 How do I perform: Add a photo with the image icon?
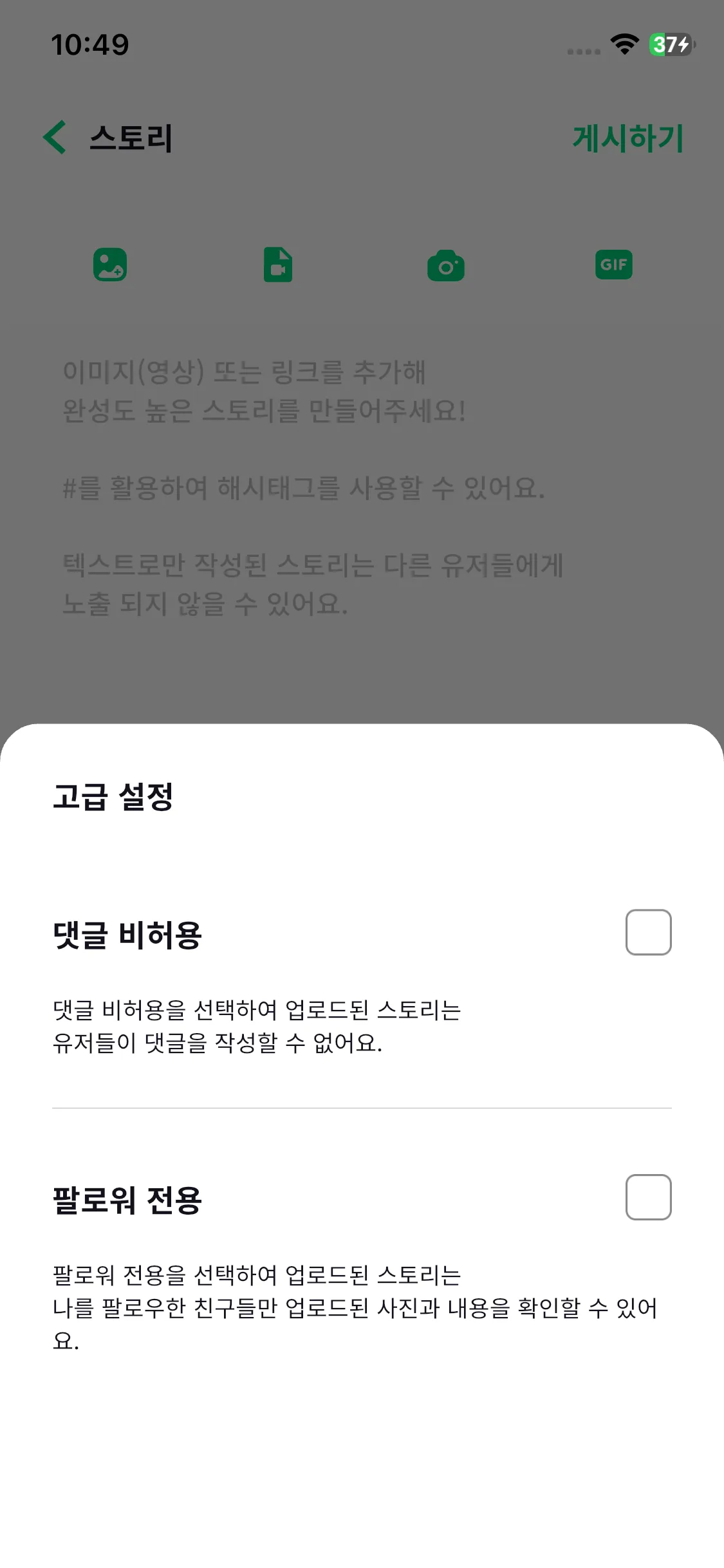click(x=110, y=265)
